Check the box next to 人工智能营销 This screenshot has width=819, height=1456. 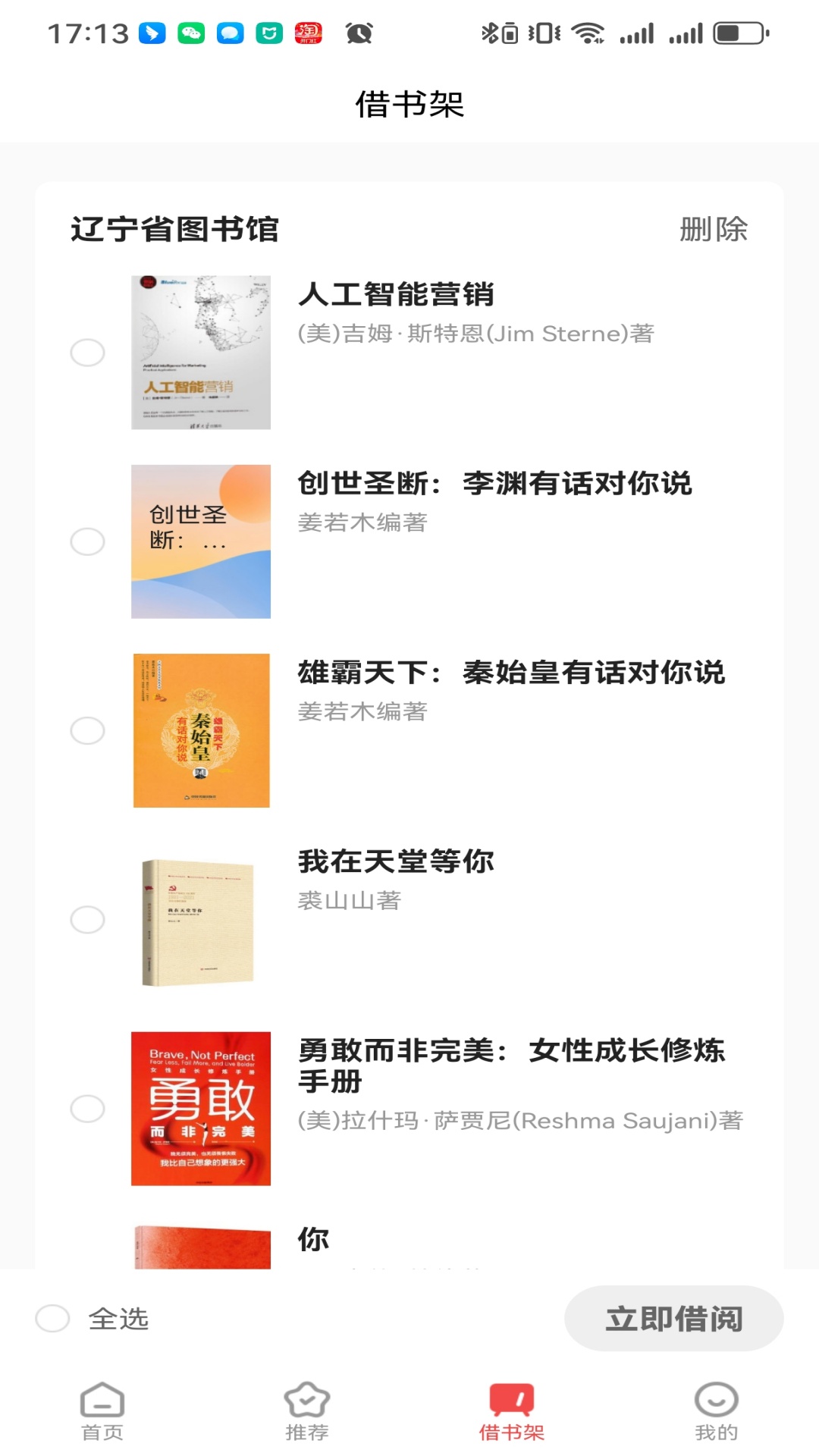[x=89, y=353]
